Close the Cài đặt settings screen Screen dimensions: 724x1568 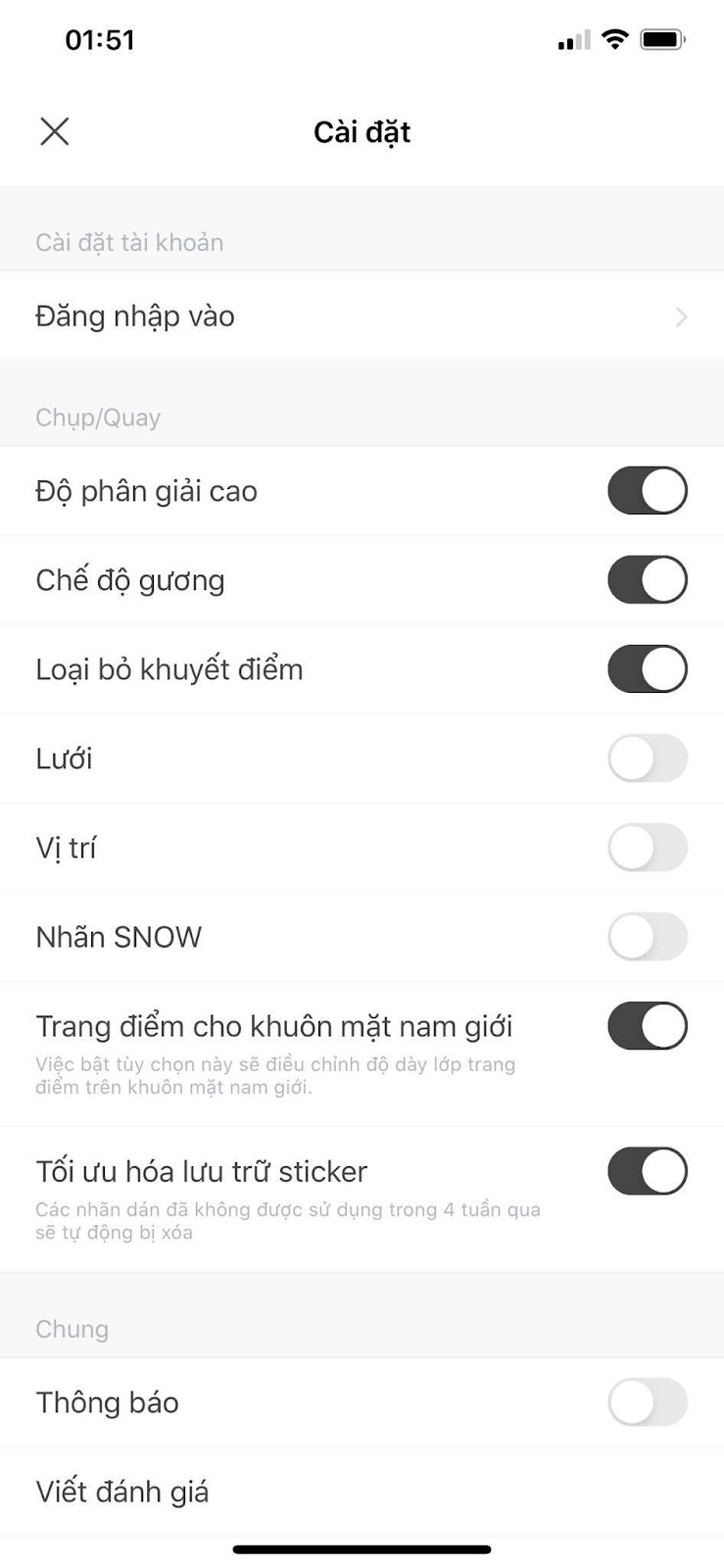[x=54, y=131]
